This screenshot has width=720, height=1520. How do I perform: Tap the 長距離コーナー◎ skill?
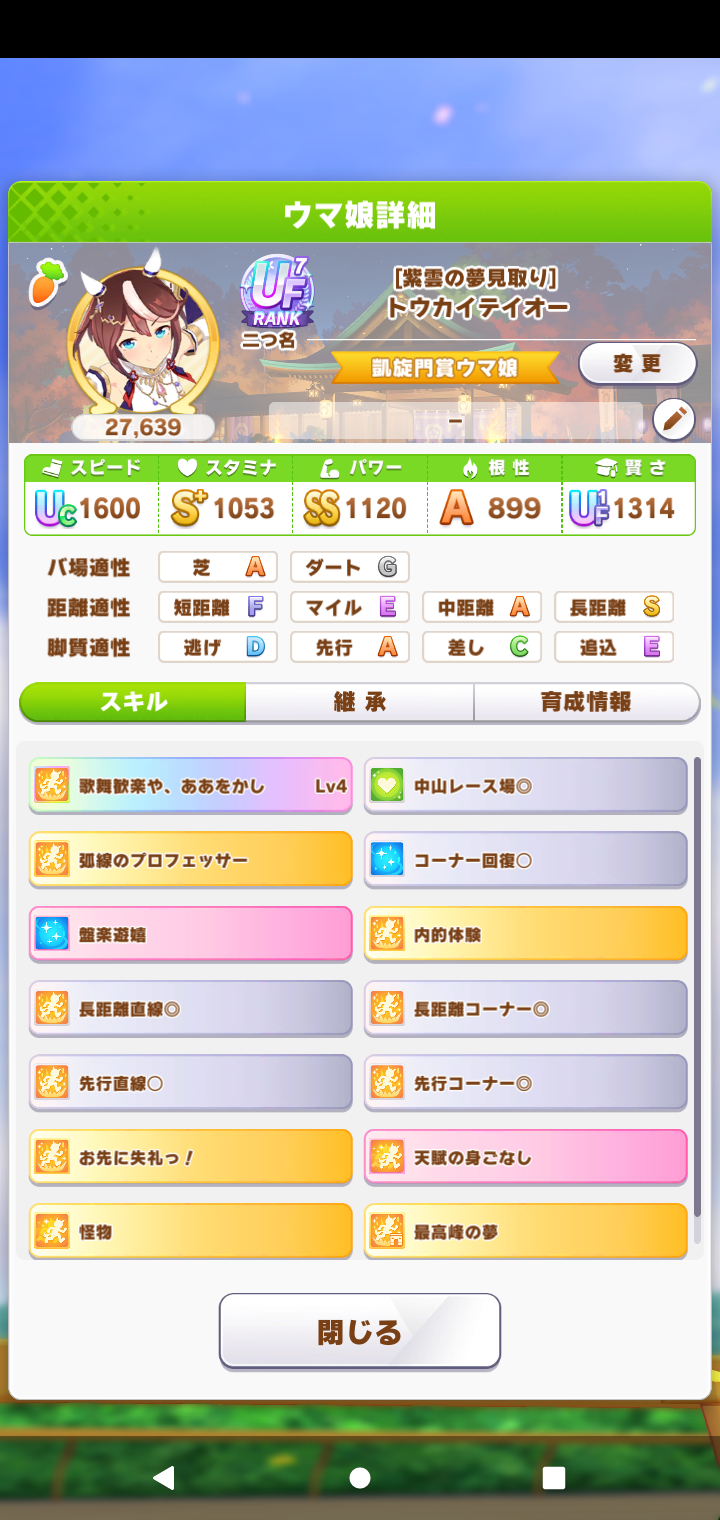pyautogui.click(x=525, y=1009)
